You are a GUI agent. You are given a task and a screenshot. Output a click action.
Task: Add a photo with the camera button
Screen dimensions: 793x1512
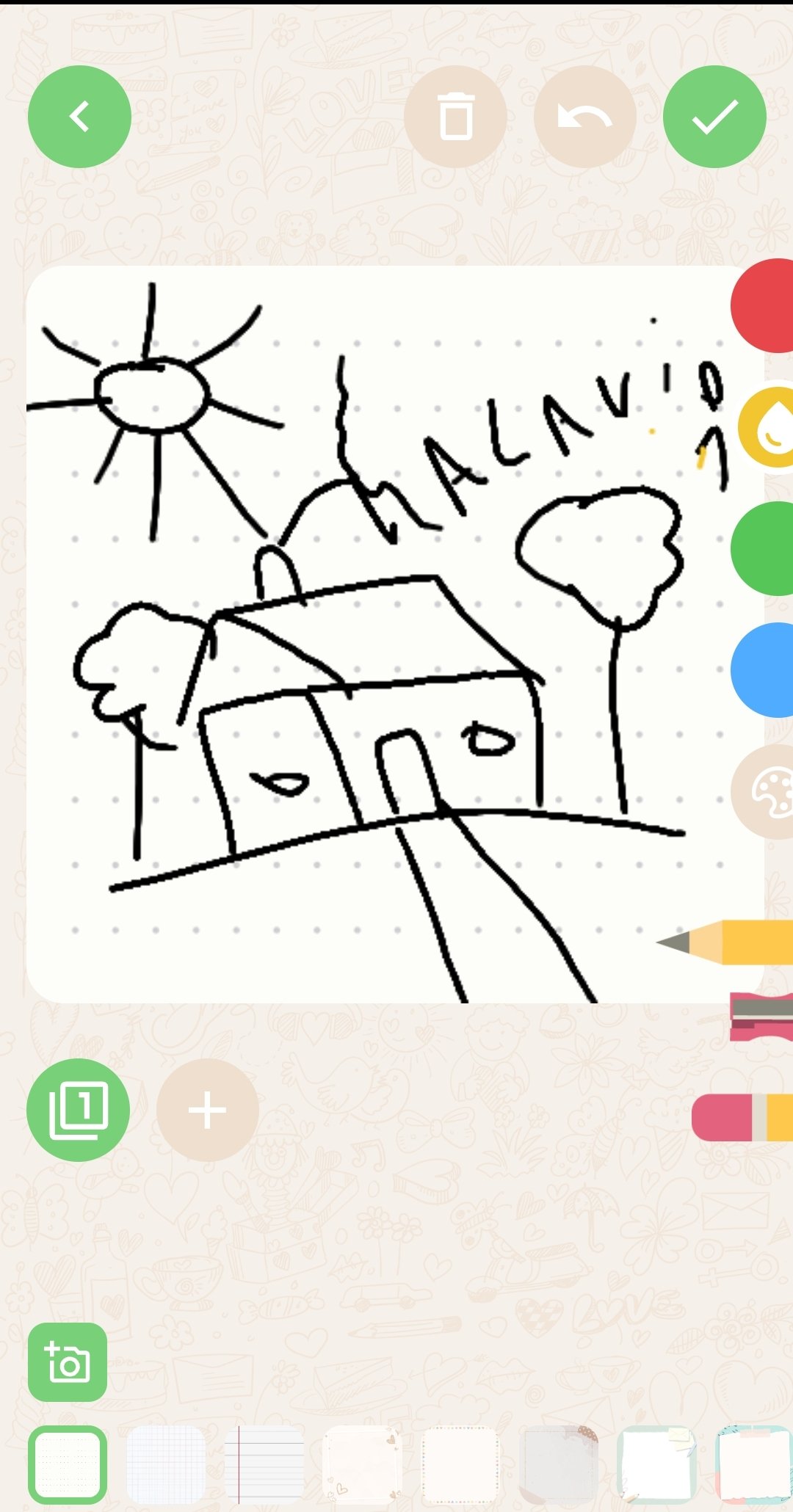68,1362
